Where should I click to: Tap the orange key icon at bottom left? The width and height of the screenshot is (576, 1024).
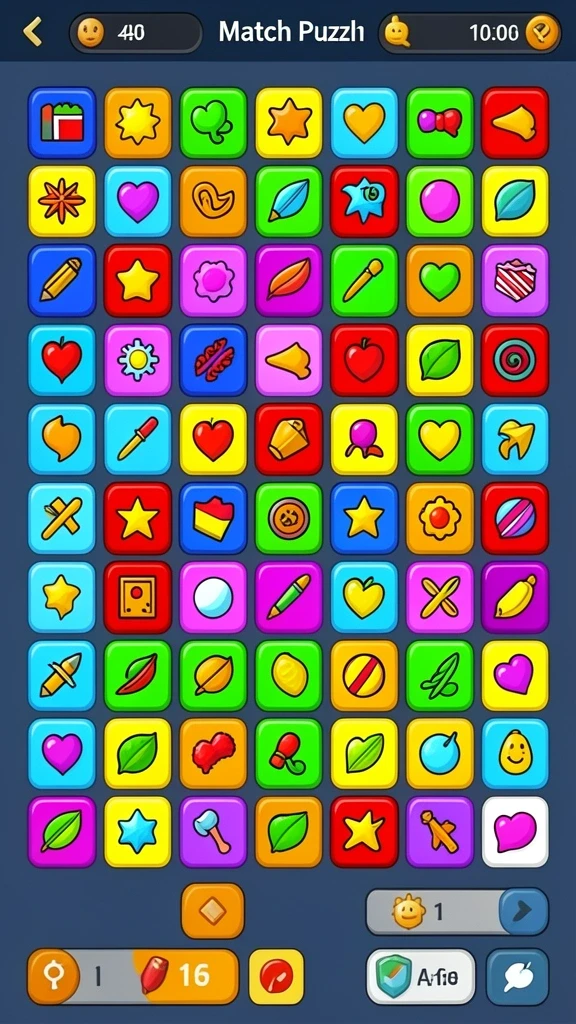53,976
